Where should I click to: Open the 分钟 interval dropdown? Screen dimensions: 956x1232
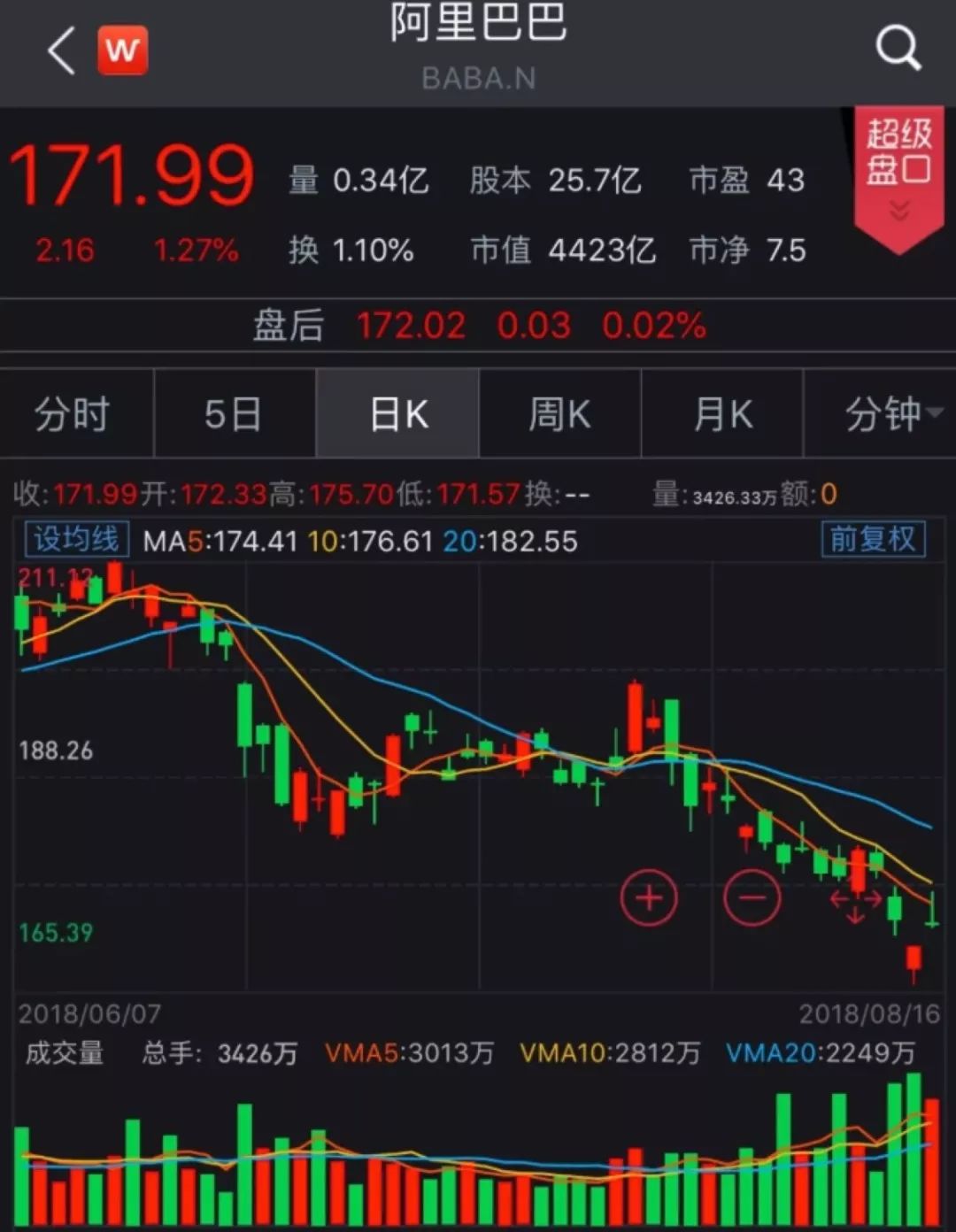890,414
